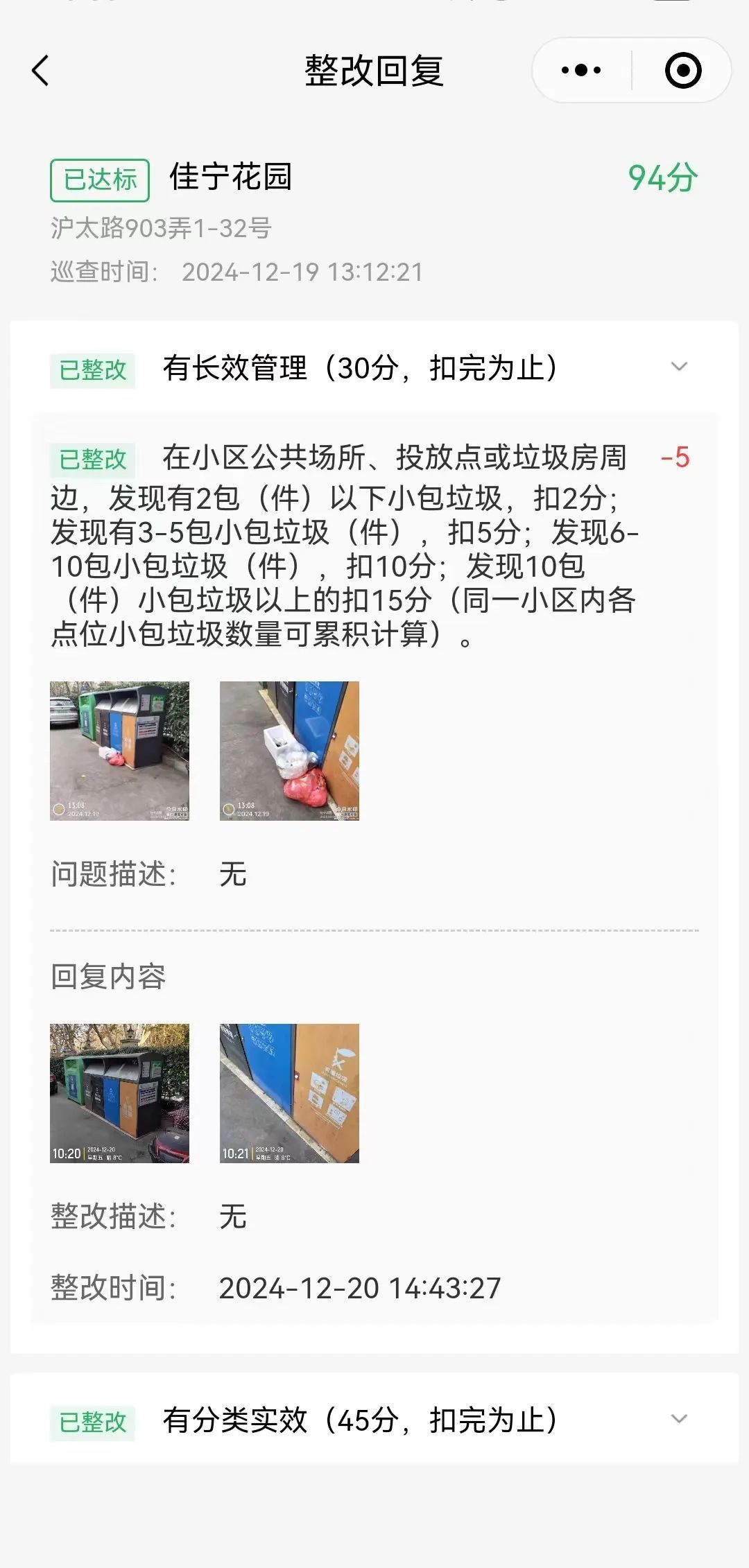749x1568 pixels.
Task: Close the mini program with the circle button
Action: pyautogui.click(x=682, y=71)
